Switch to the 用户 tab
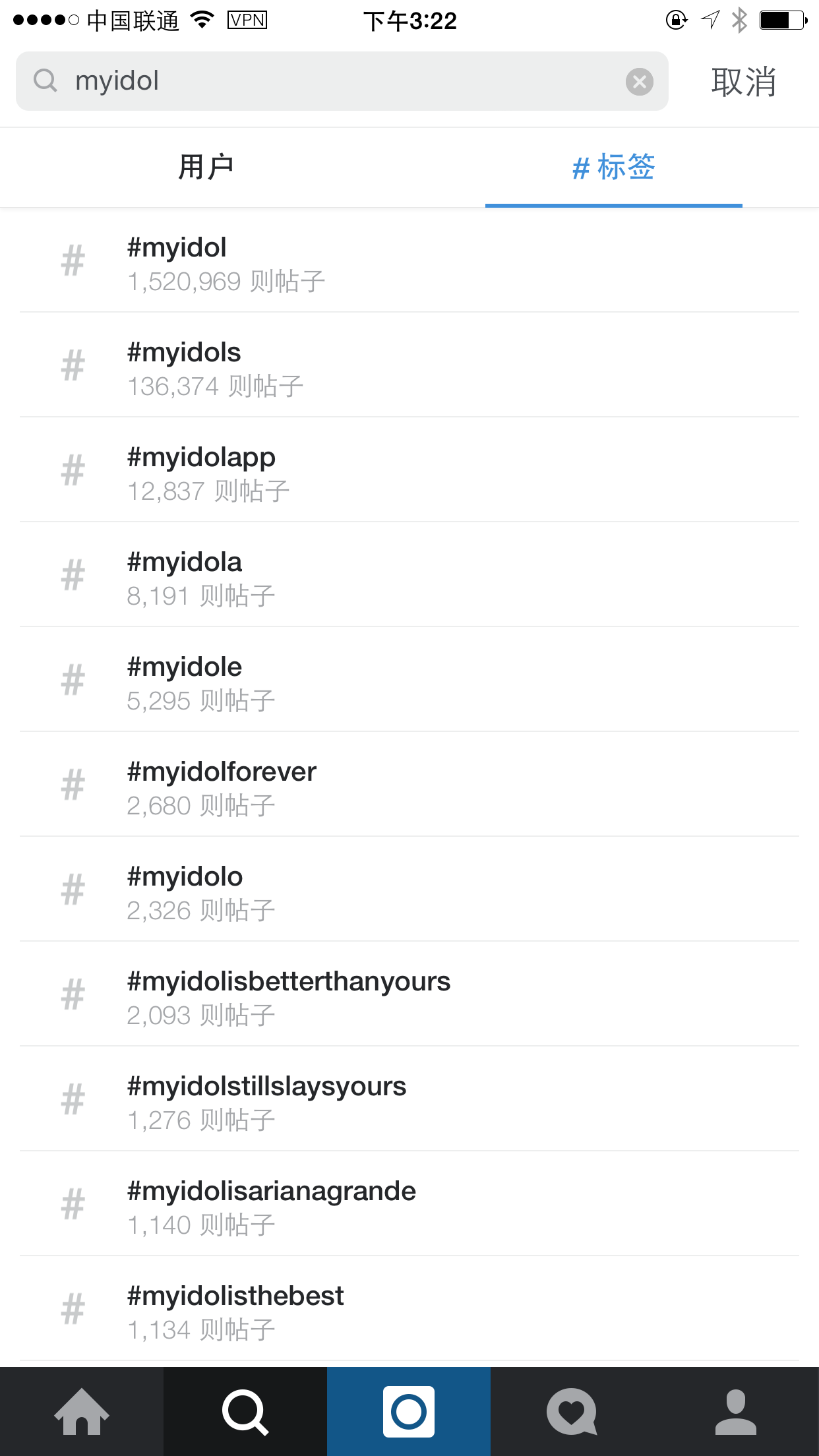The width and height of the screenshot is (819, 1456). pyautogui.click(x=206, y=167)
